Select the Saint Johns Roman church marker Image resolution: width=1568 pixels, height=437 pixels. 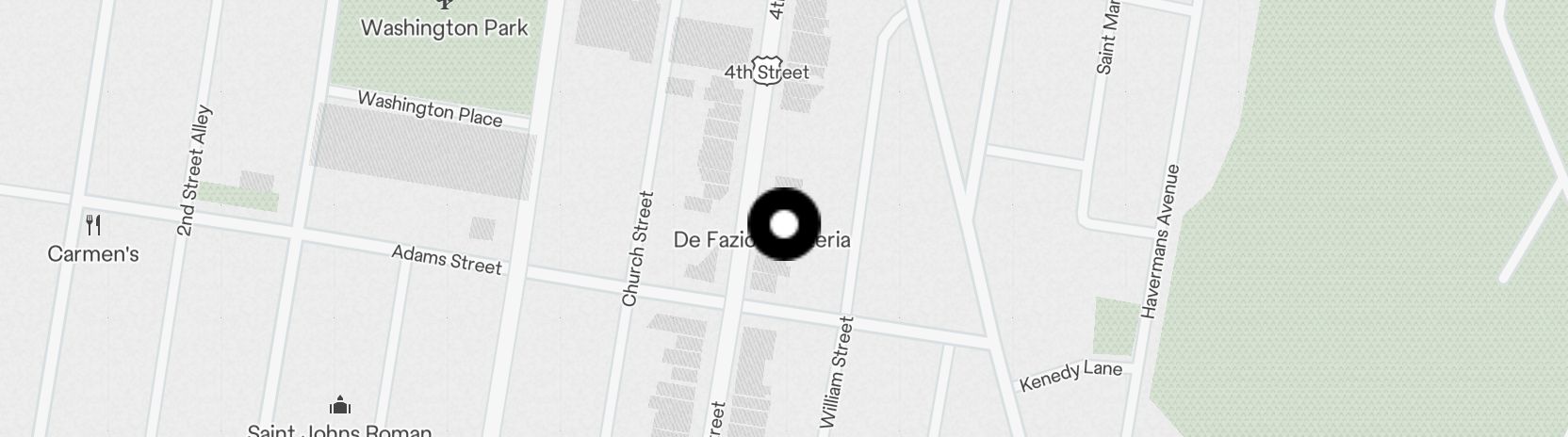tap(340, 407)
